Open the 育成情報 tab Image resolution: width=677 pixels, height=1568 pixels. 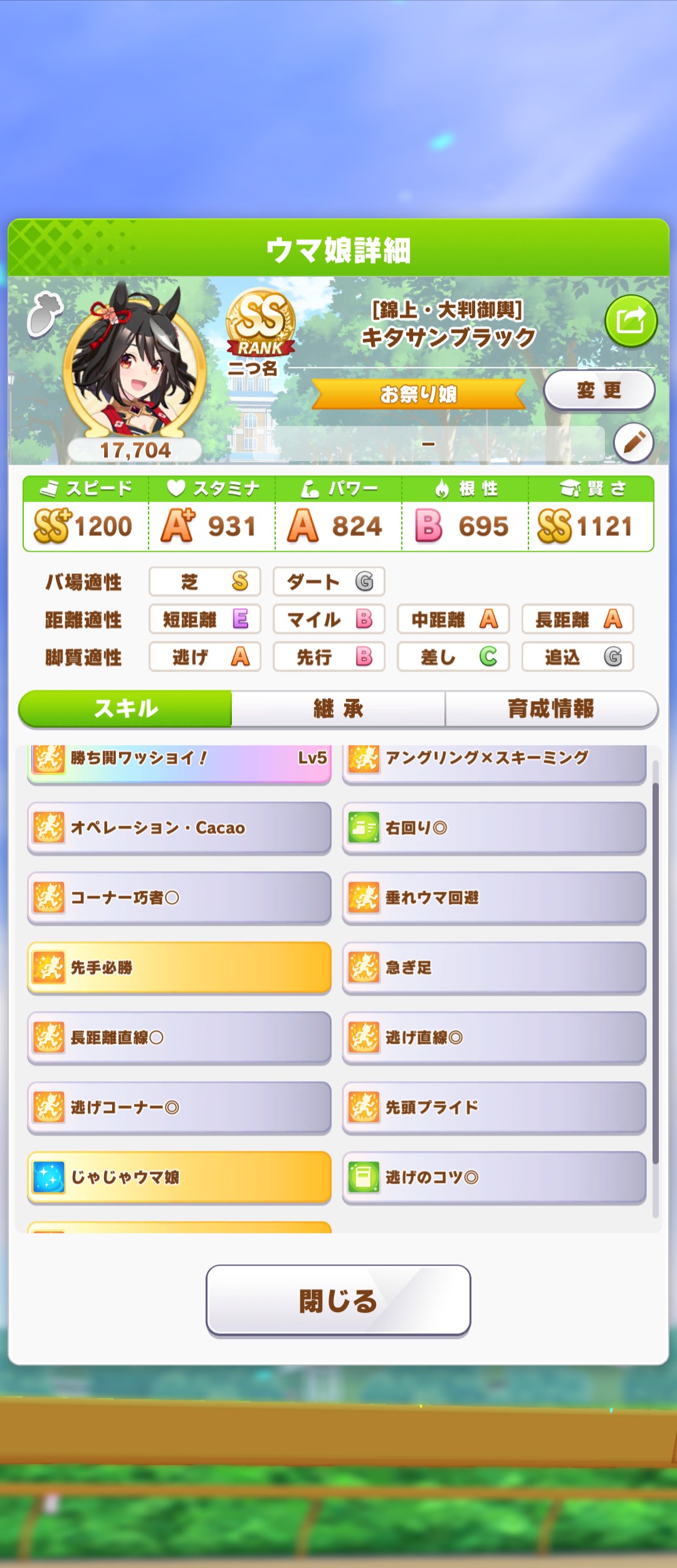pos(551,709)
